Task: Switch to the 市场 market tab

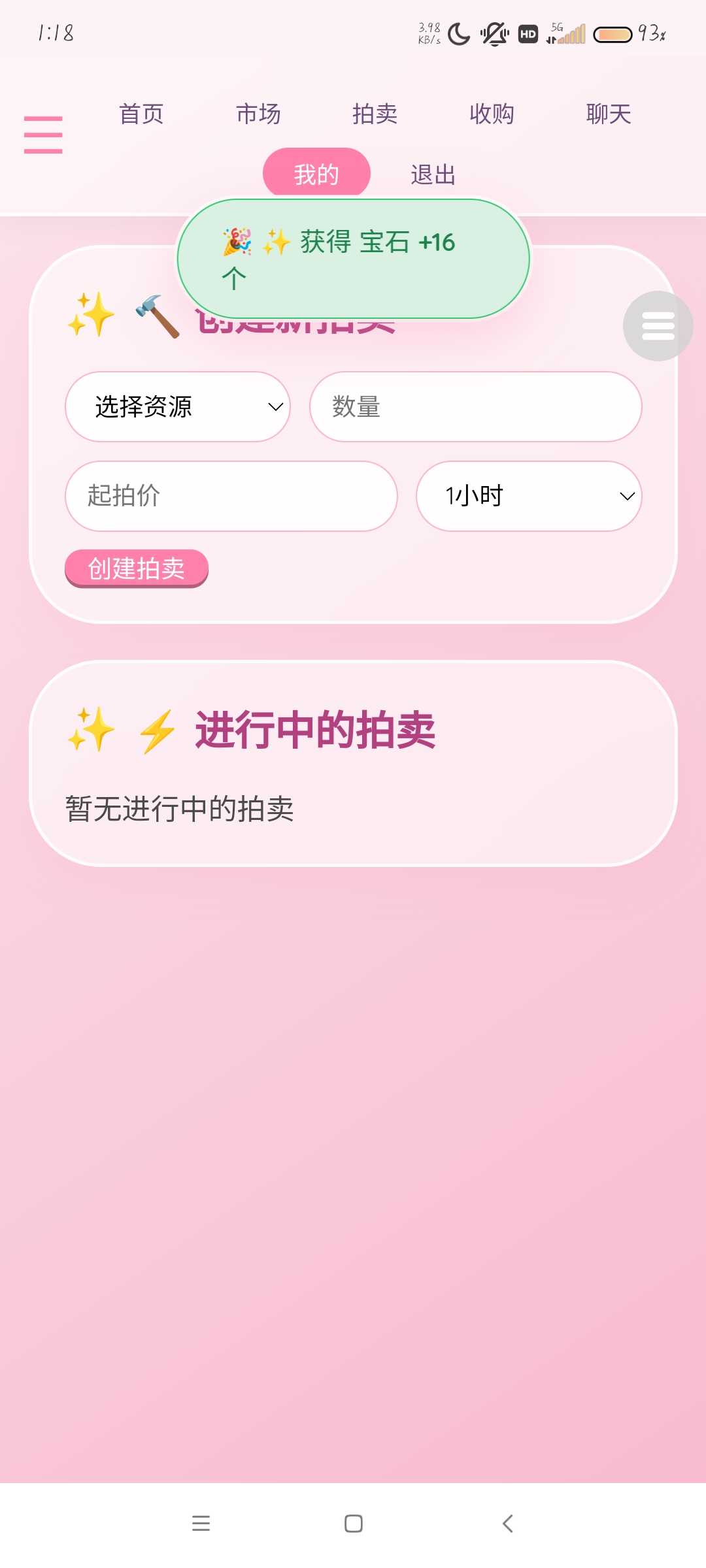Action: click(x=258, y=114)
